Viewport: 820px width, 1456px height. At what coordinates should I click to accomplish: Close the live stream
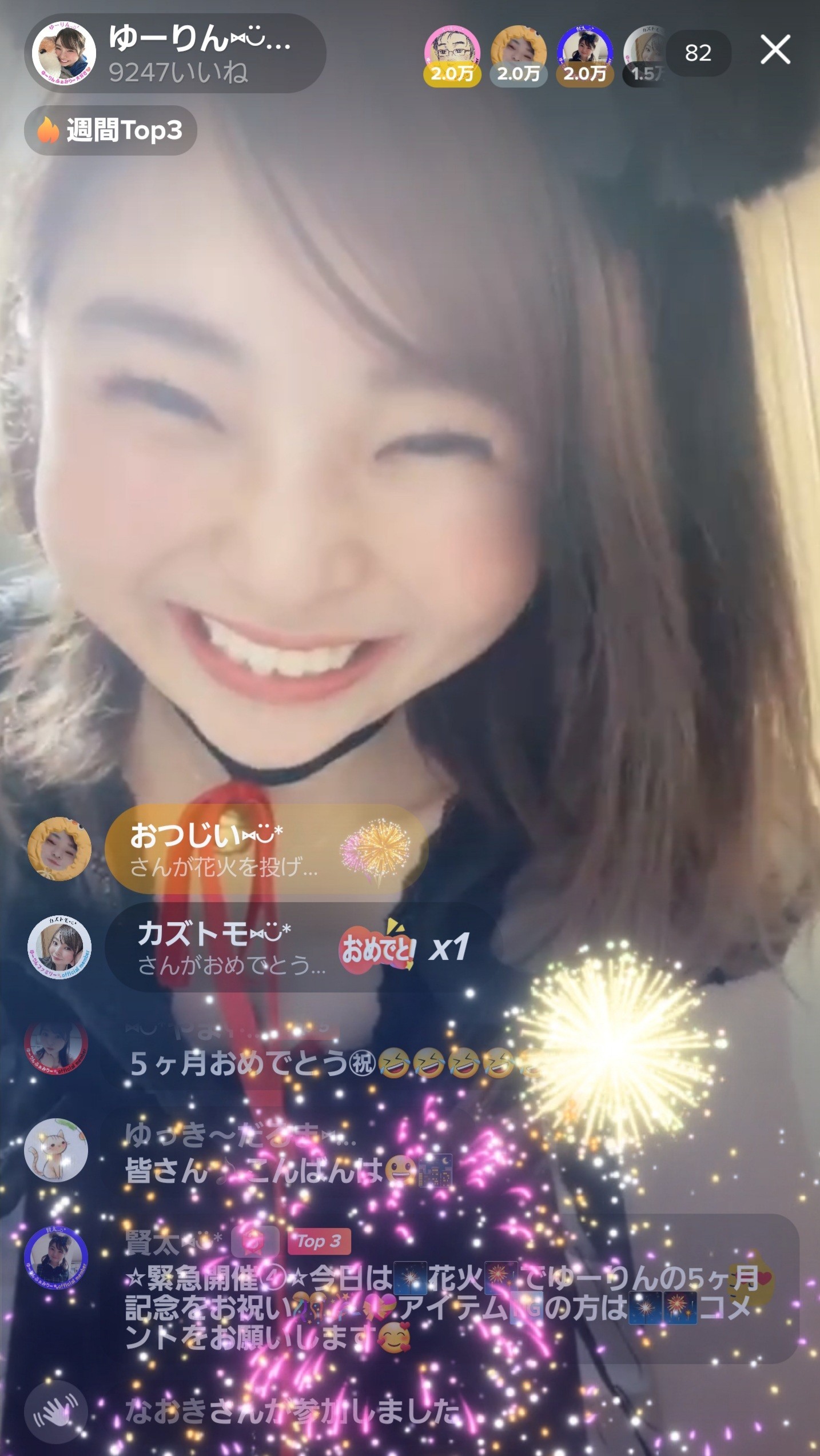(x=775, y=50)
